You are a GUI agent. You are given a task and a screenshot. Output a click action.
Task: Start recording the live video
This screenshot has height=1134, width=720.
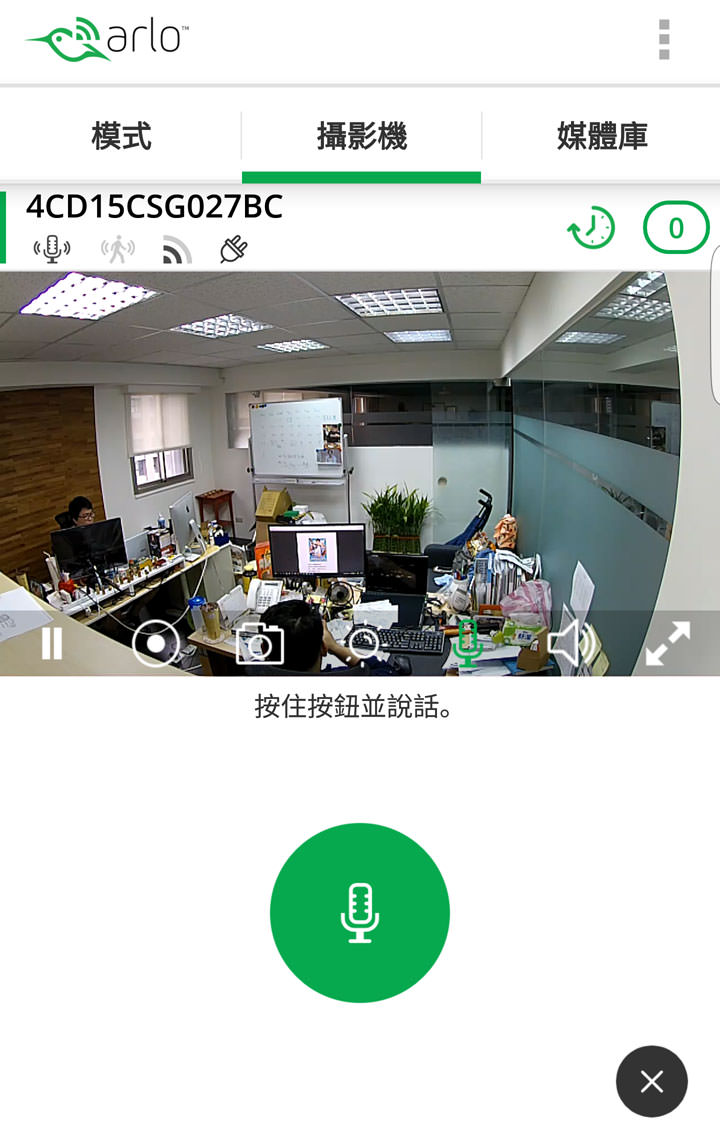pos(156,643)
